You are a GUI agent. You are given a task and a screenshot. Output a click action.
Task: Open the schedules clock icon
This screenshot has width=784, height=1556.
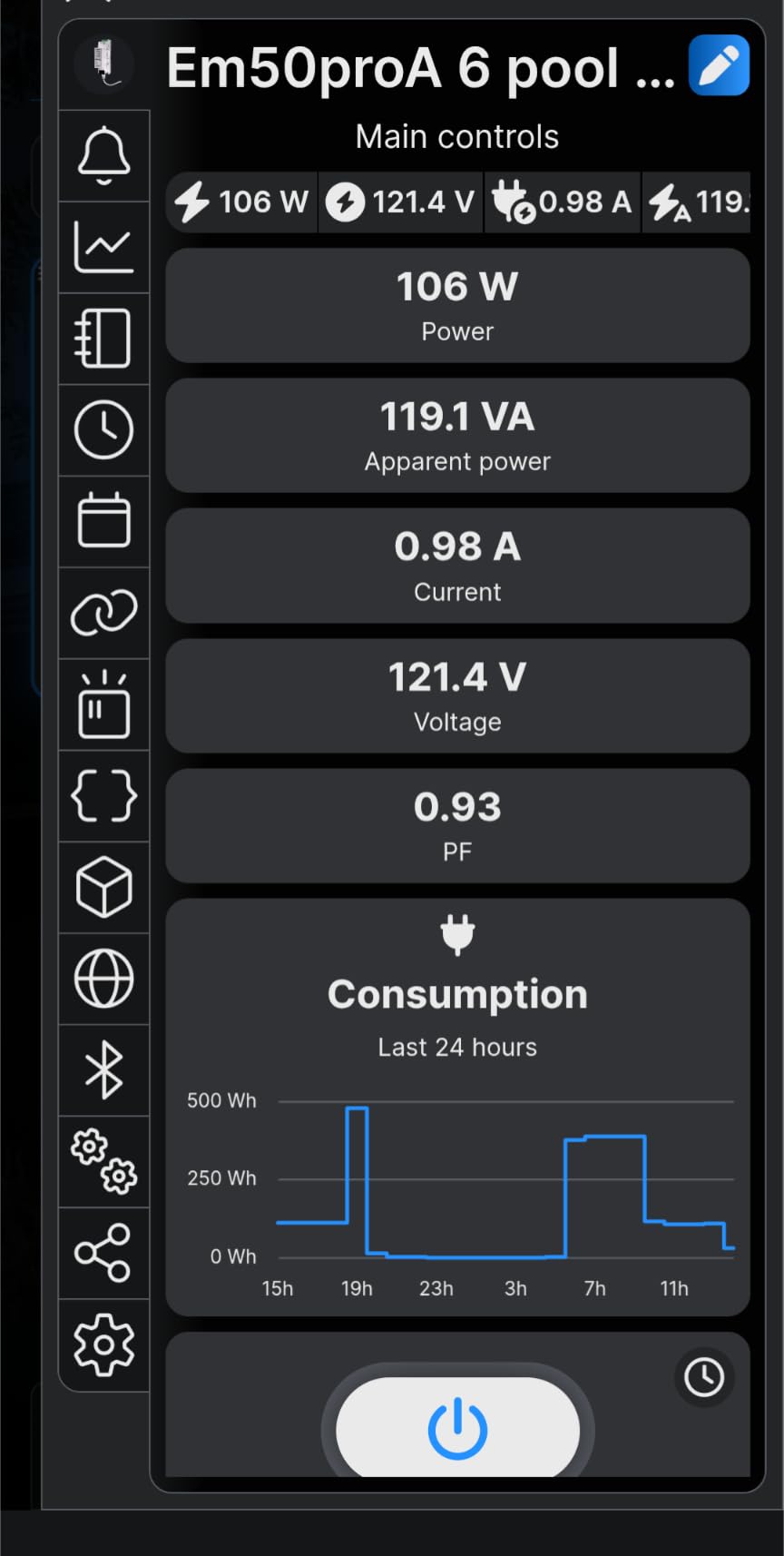click(x=103, y=430)
